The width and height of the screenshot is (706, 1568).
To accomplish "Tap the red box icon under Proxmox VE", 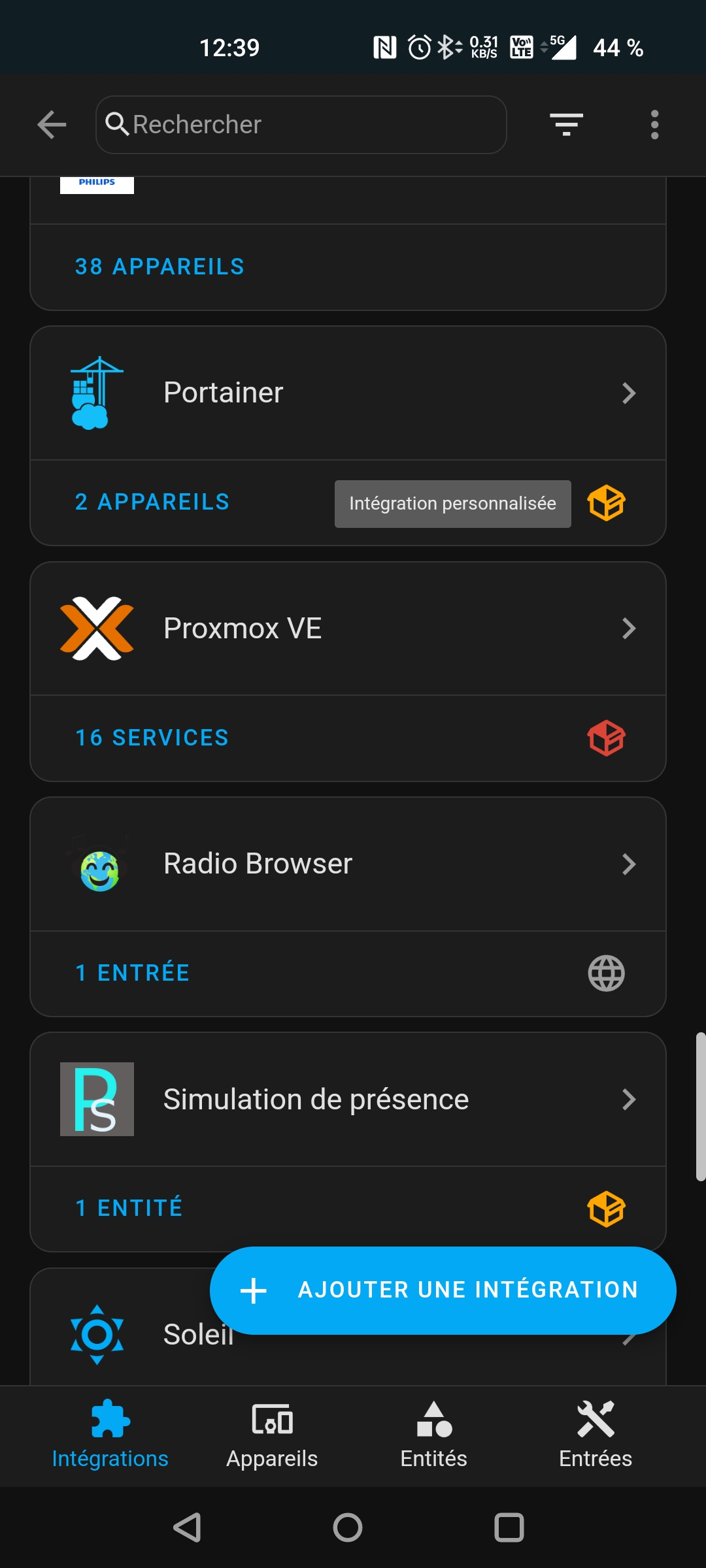I will [607, 738].
